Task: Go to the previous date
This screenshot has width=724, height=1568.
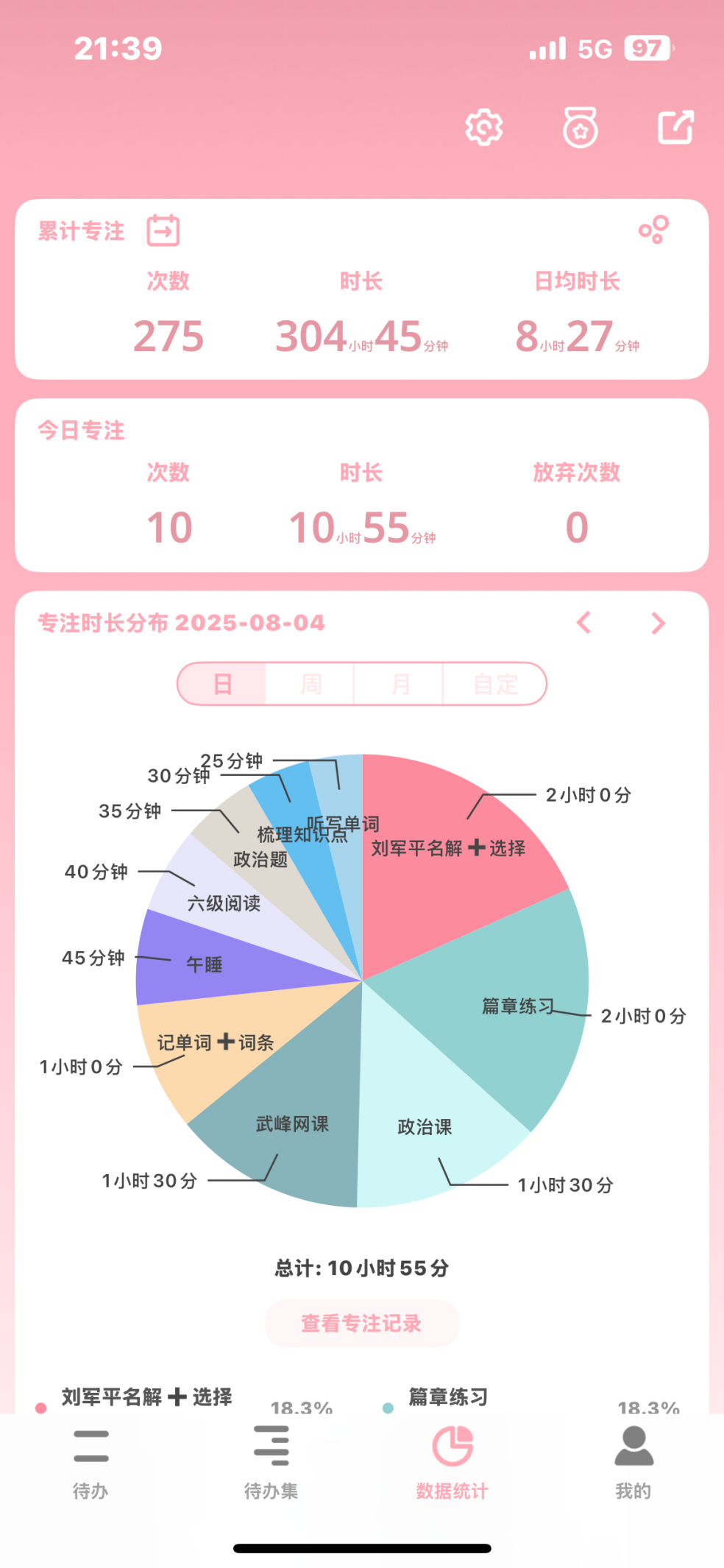Action: (x=583, y=623)
